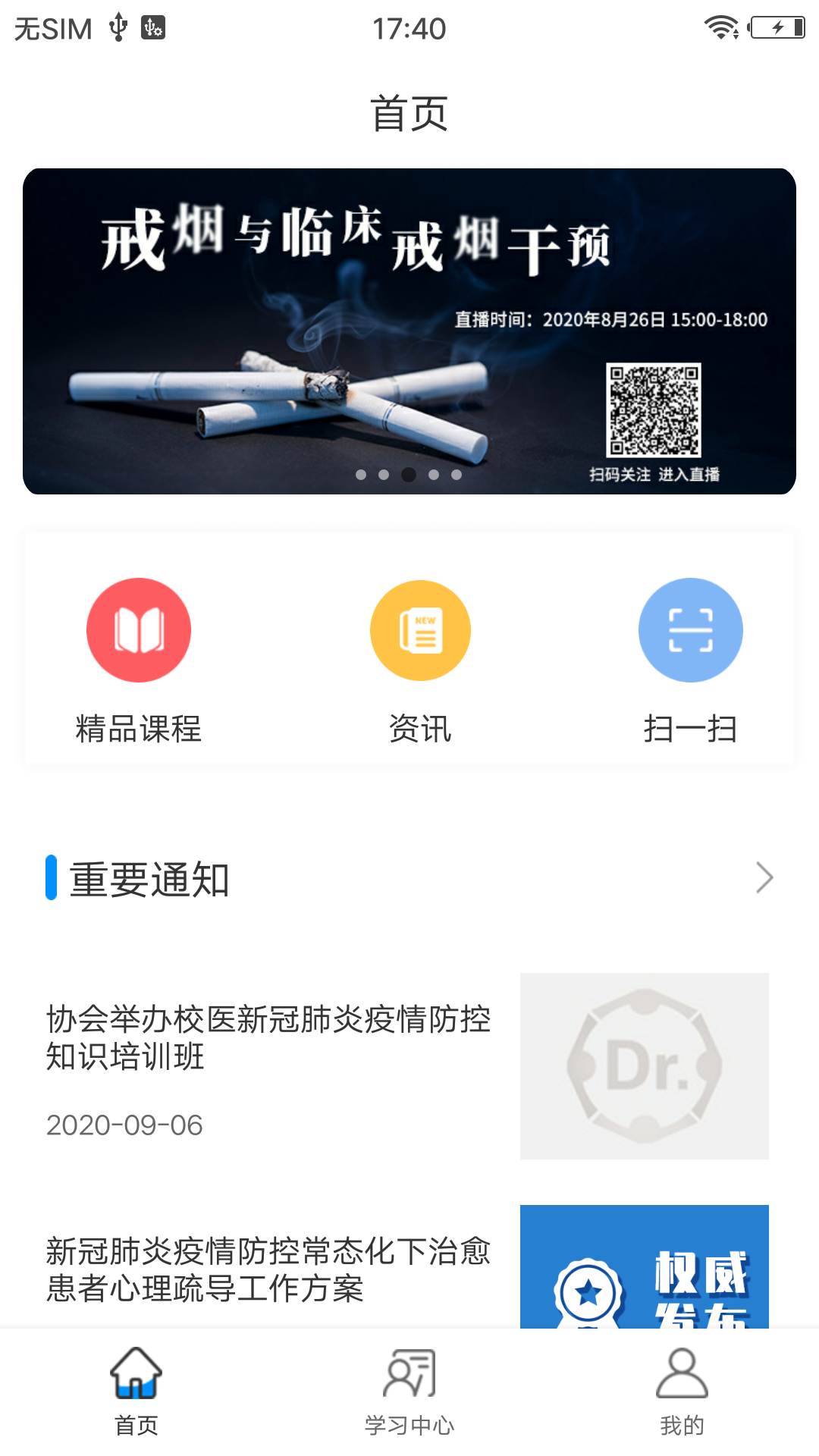Open the 精品课程 red book icon
Viewport: 819px width, 1456px height.
pyautogui.click(x=138, y=630)
